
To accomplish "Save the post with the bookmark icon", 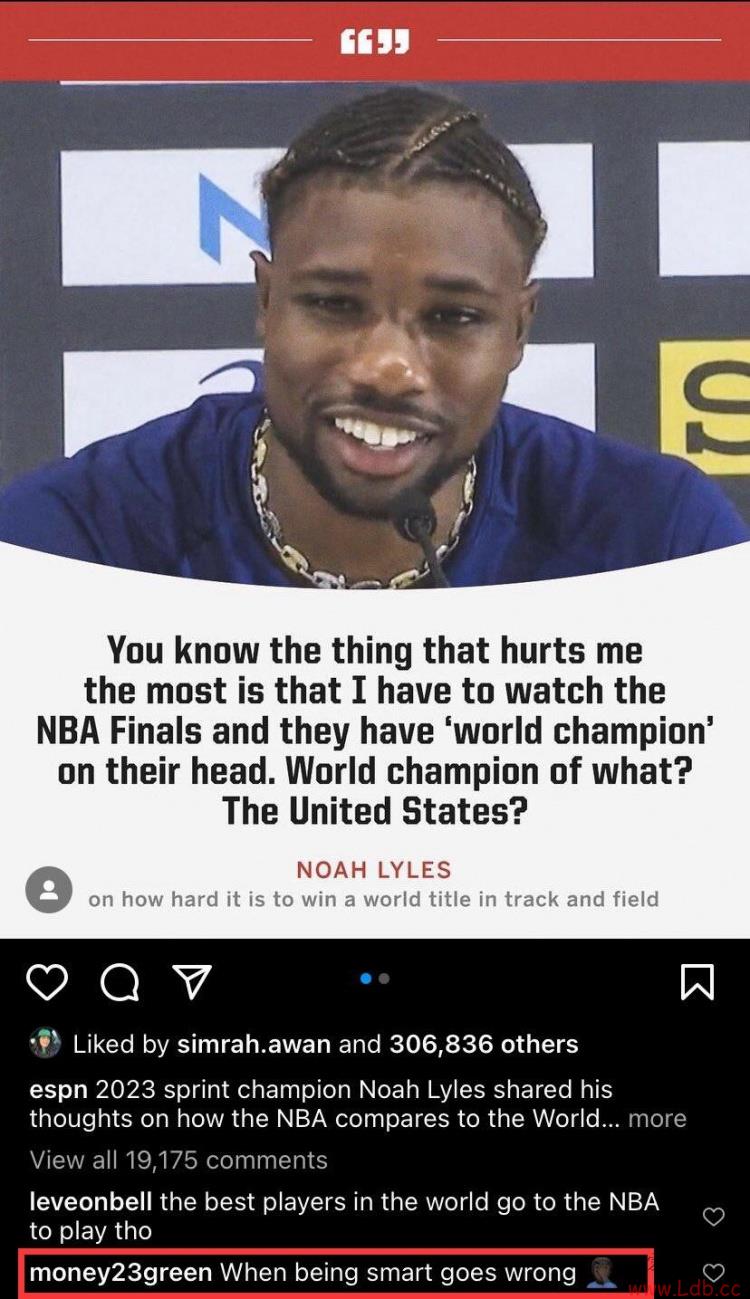I will 697,982.
